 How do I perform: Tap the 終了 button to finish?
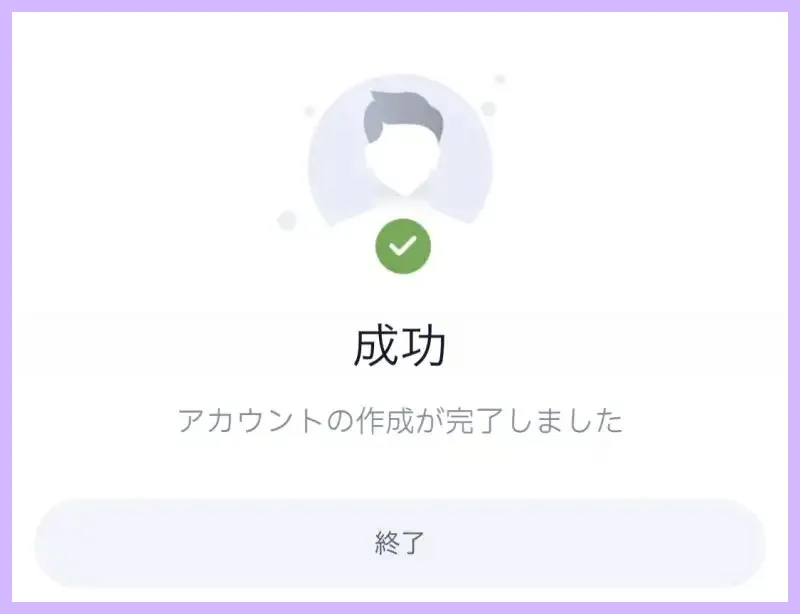(x=400, y=543)
